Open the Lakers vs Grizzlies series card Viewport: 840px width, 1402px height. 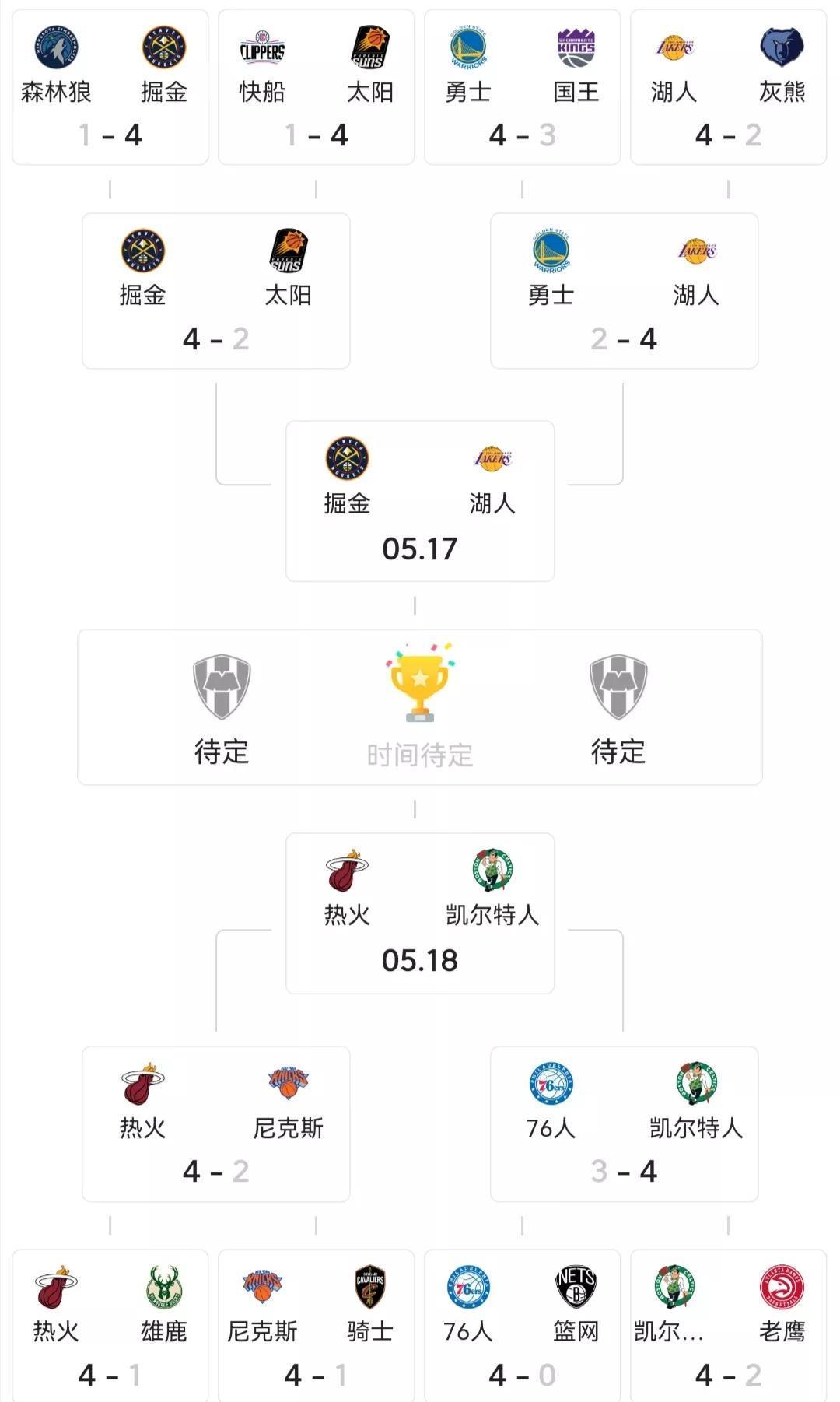tap(728, 87)
